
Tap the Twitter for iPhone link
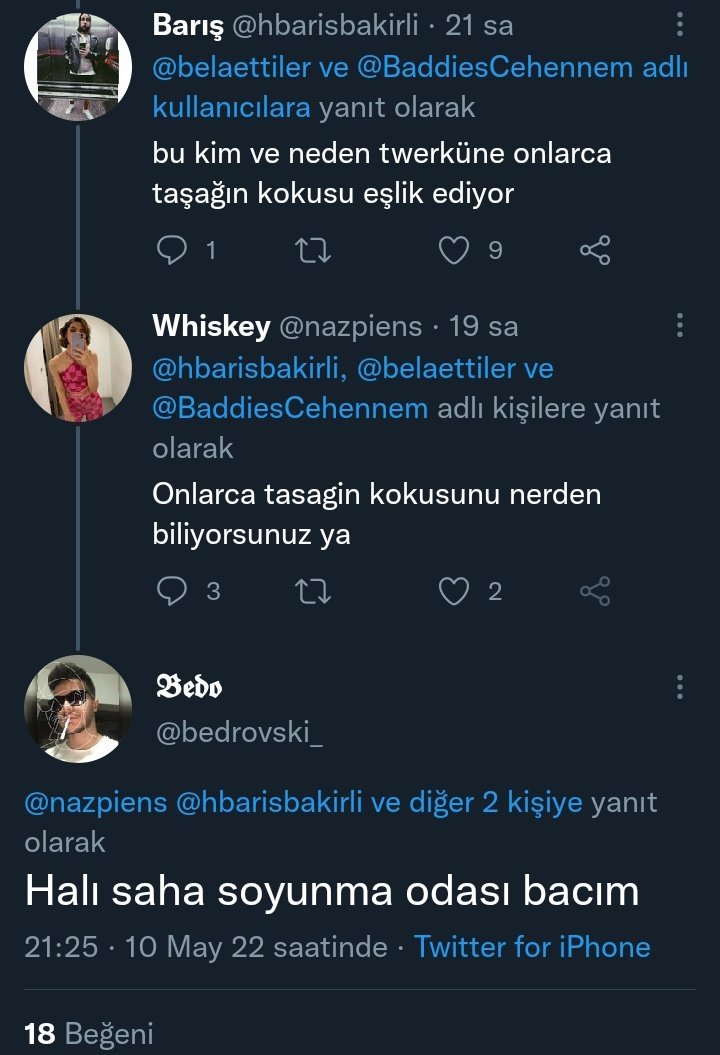(x=532, y=946)
